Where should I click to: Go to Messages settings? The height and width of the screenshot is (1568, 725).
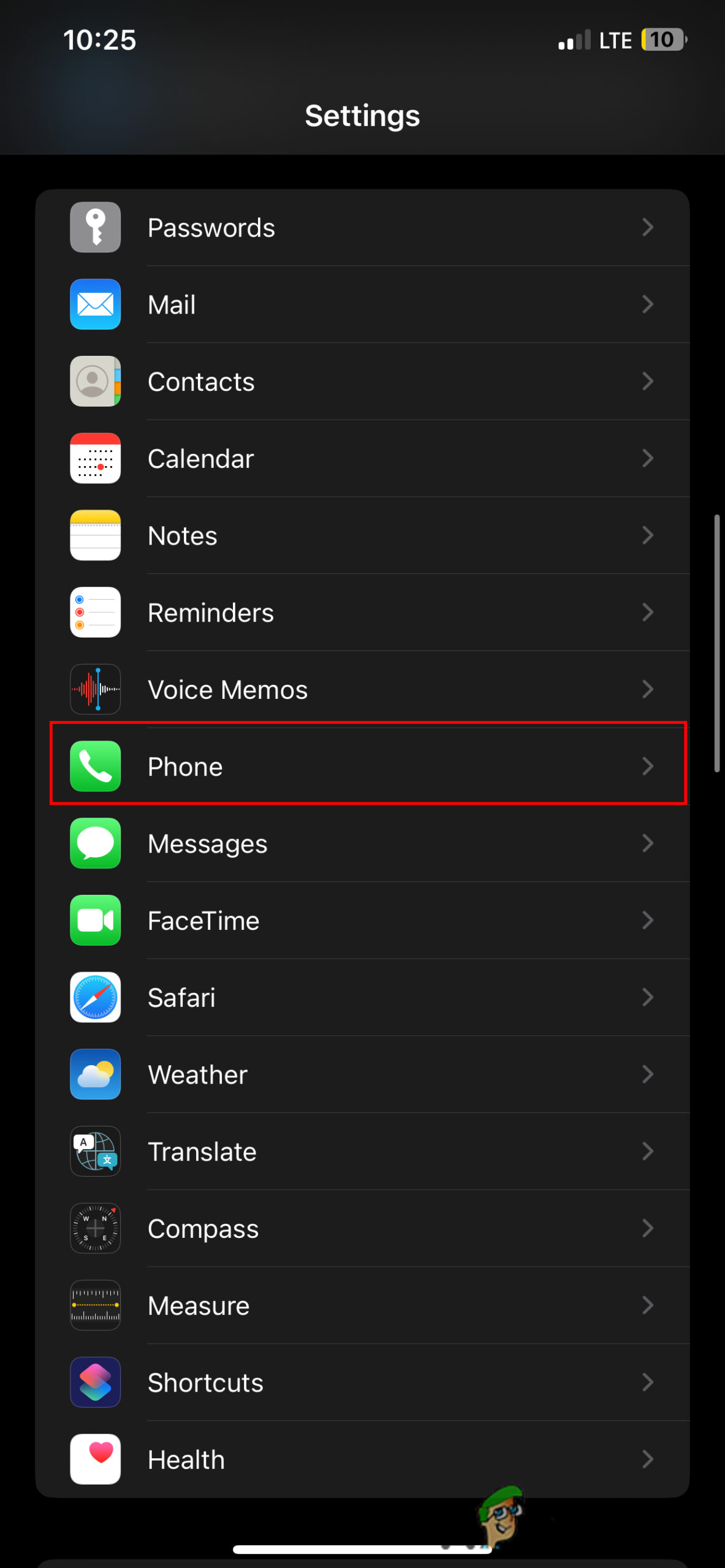tap(362, 843)
